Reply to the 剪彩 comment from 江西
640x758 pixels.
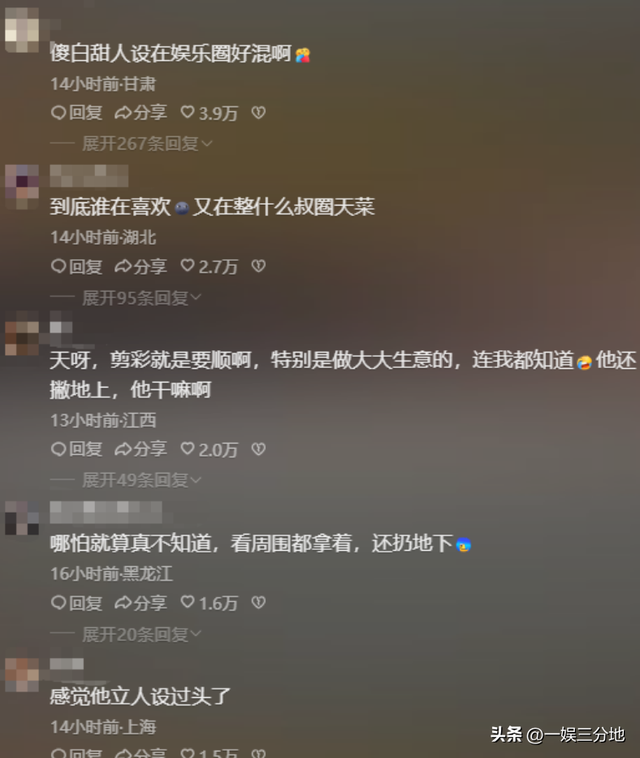pos(77,449)
